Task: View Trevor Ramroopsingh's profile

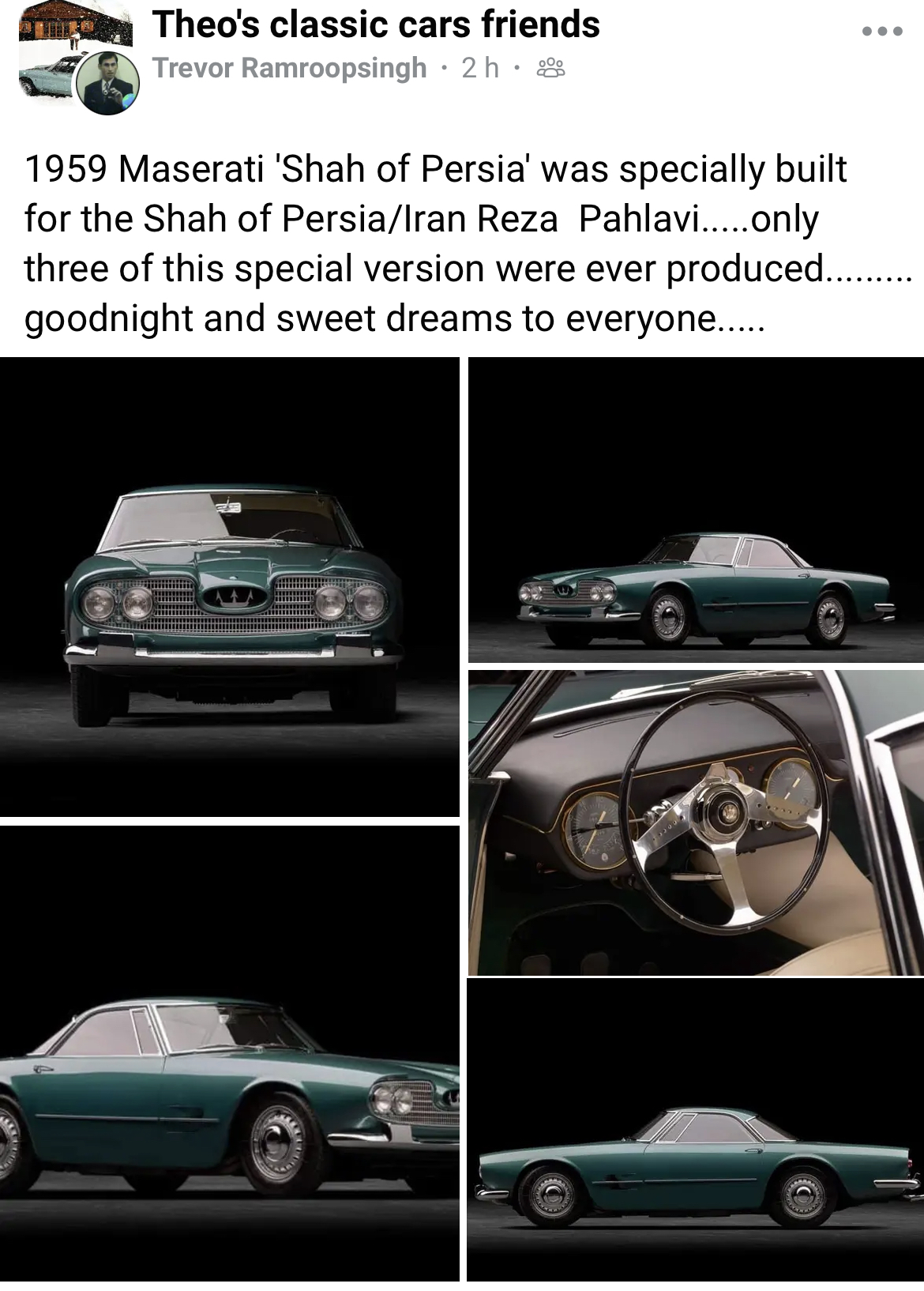Action: tap(289, 68)
